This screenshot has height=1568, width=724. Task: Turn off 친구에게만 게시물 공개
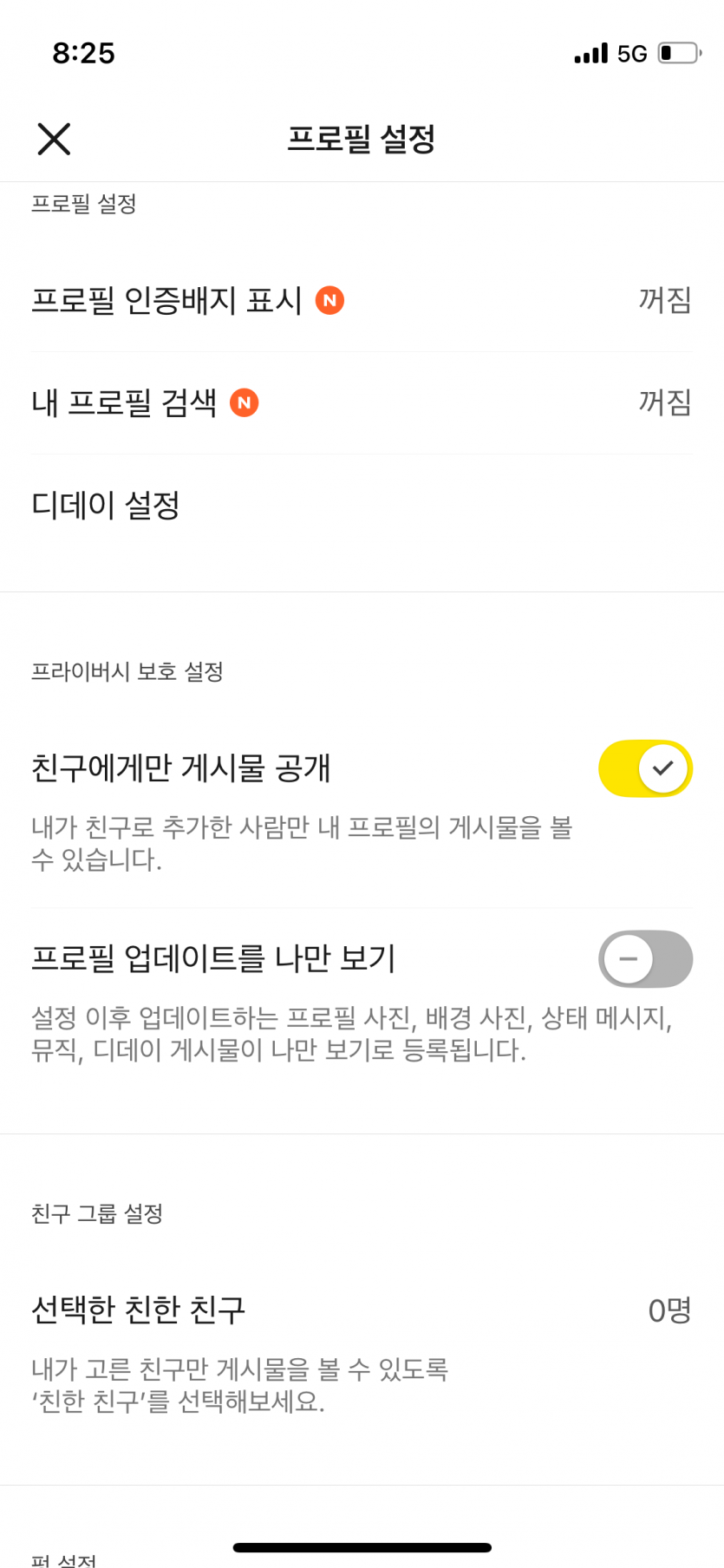[645, 768]
